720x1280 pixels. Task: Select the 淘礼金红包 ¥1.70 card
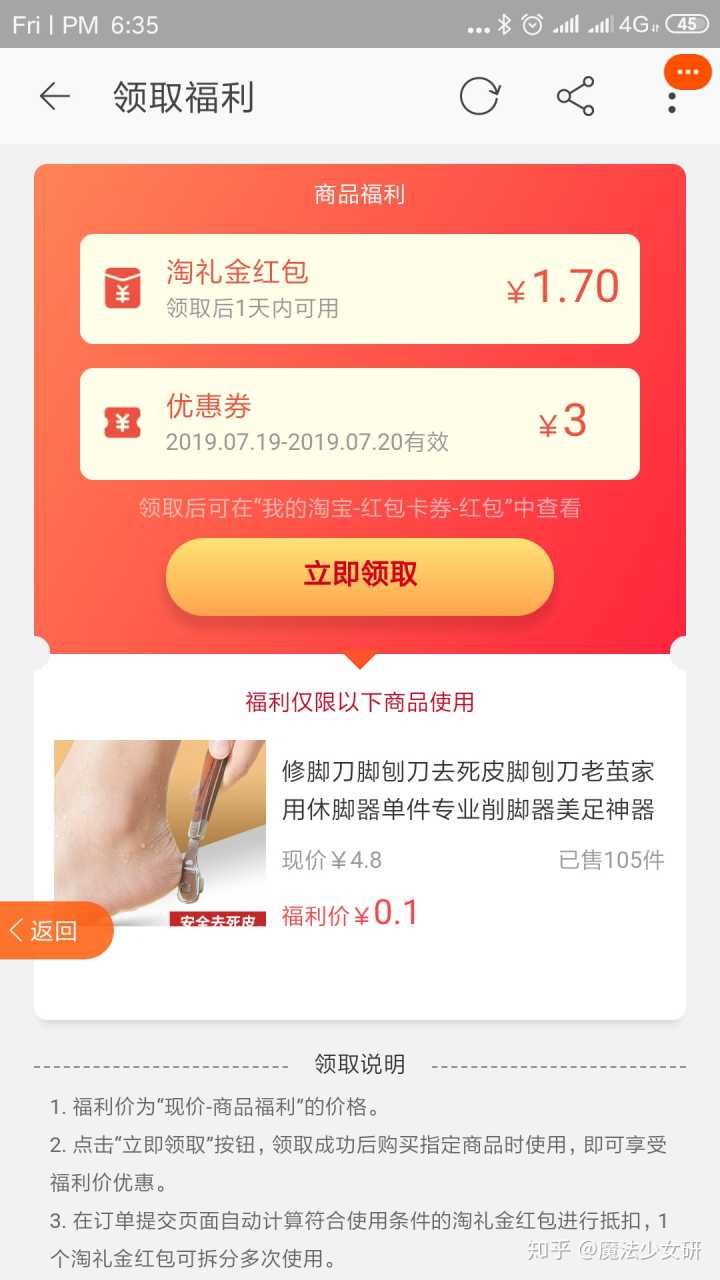[x=360, y=289]
